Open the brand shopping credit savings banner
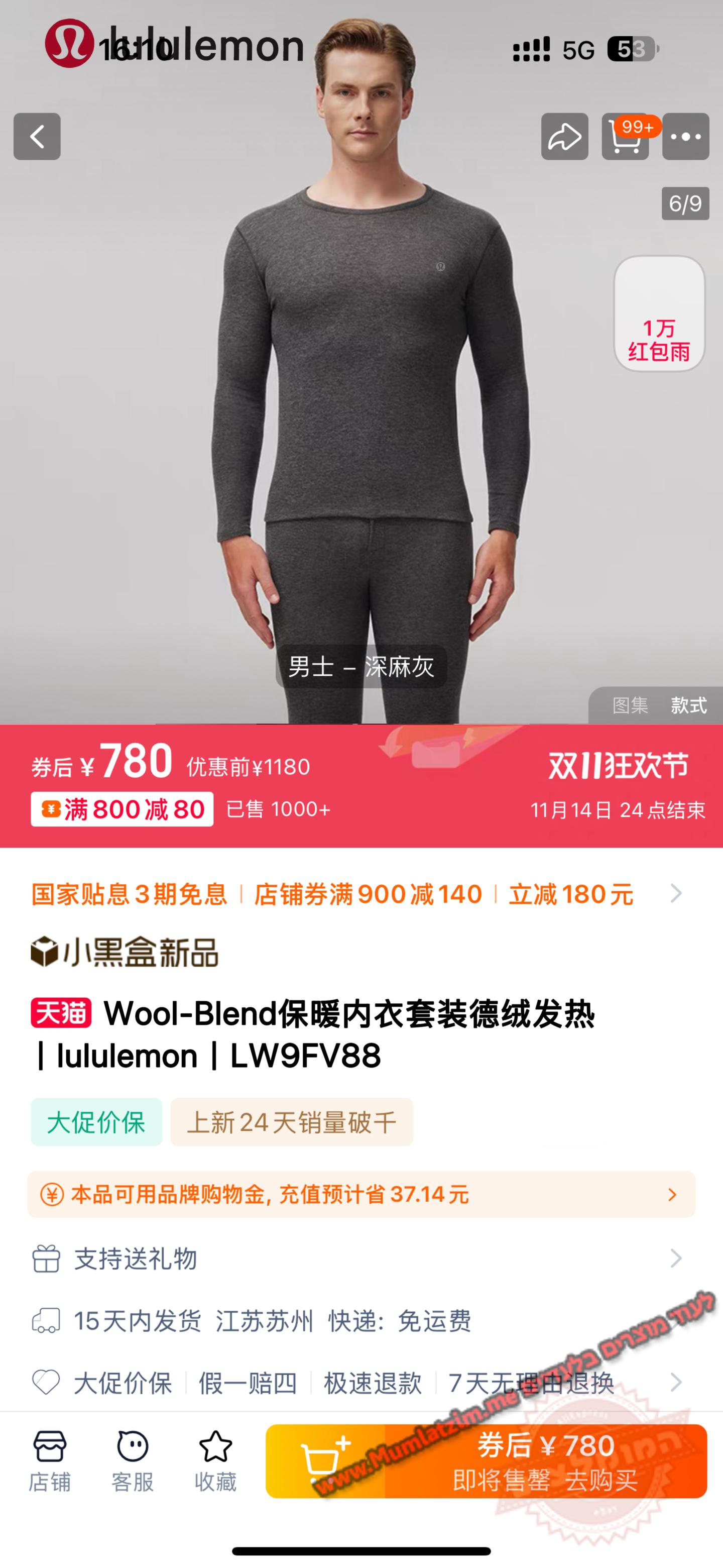This screenshot has width=723, height=1568. [361, 1194]
